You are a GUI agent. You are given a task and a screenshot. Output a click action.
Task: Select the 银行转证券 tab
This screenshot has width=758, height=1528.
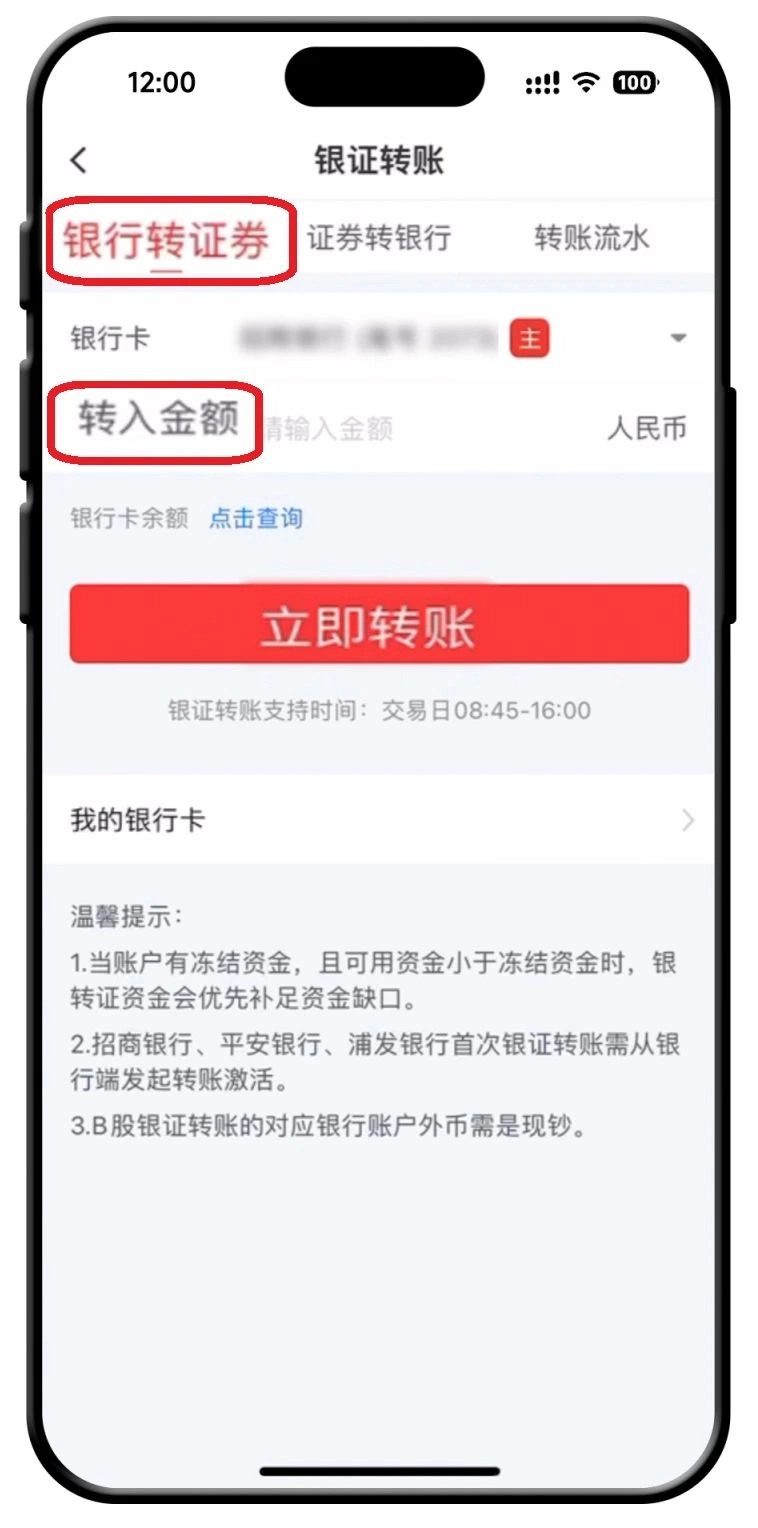(x=166, y=240)
